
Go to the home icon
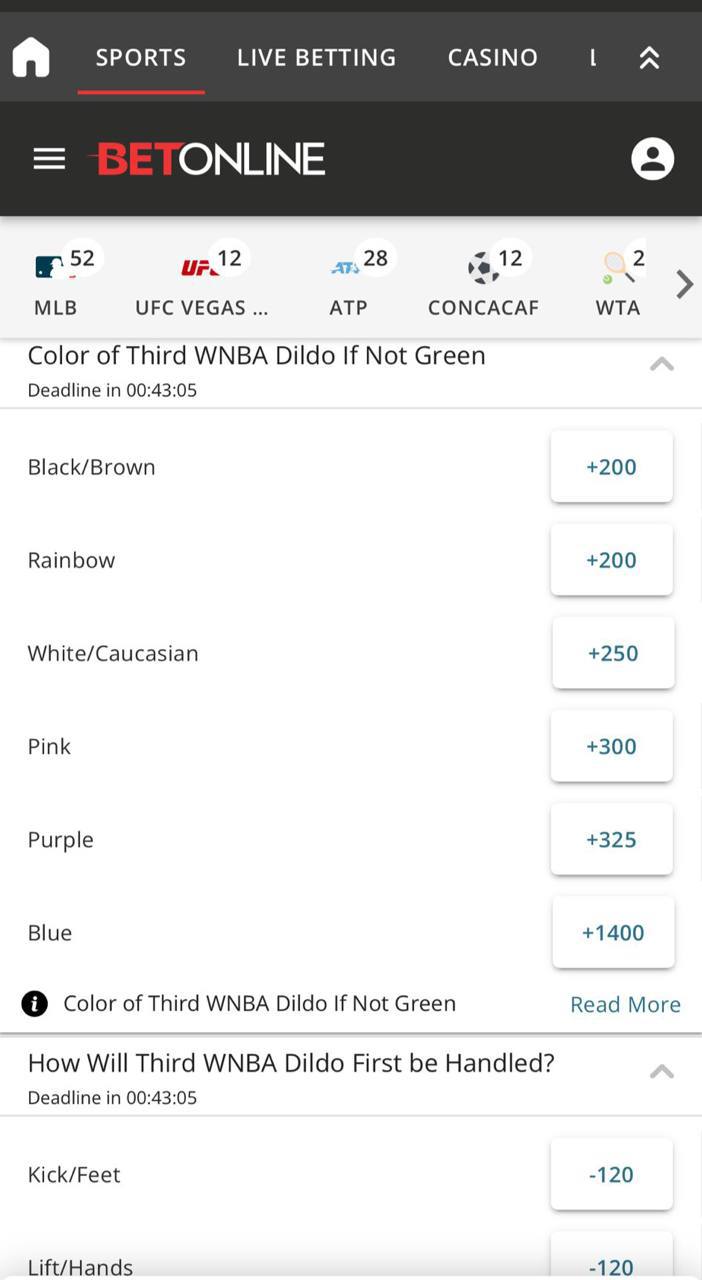[31, 57]
